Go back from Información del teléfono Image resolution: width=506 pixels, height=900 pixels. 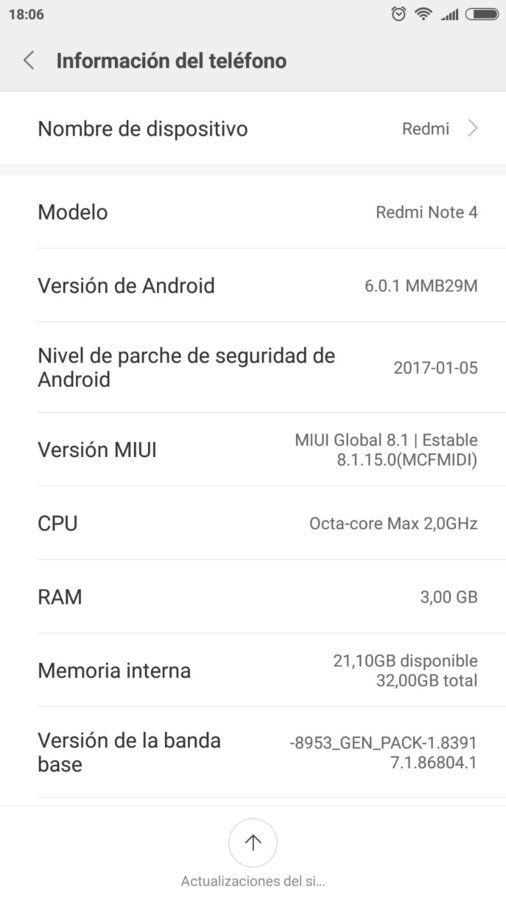[29, 60]
